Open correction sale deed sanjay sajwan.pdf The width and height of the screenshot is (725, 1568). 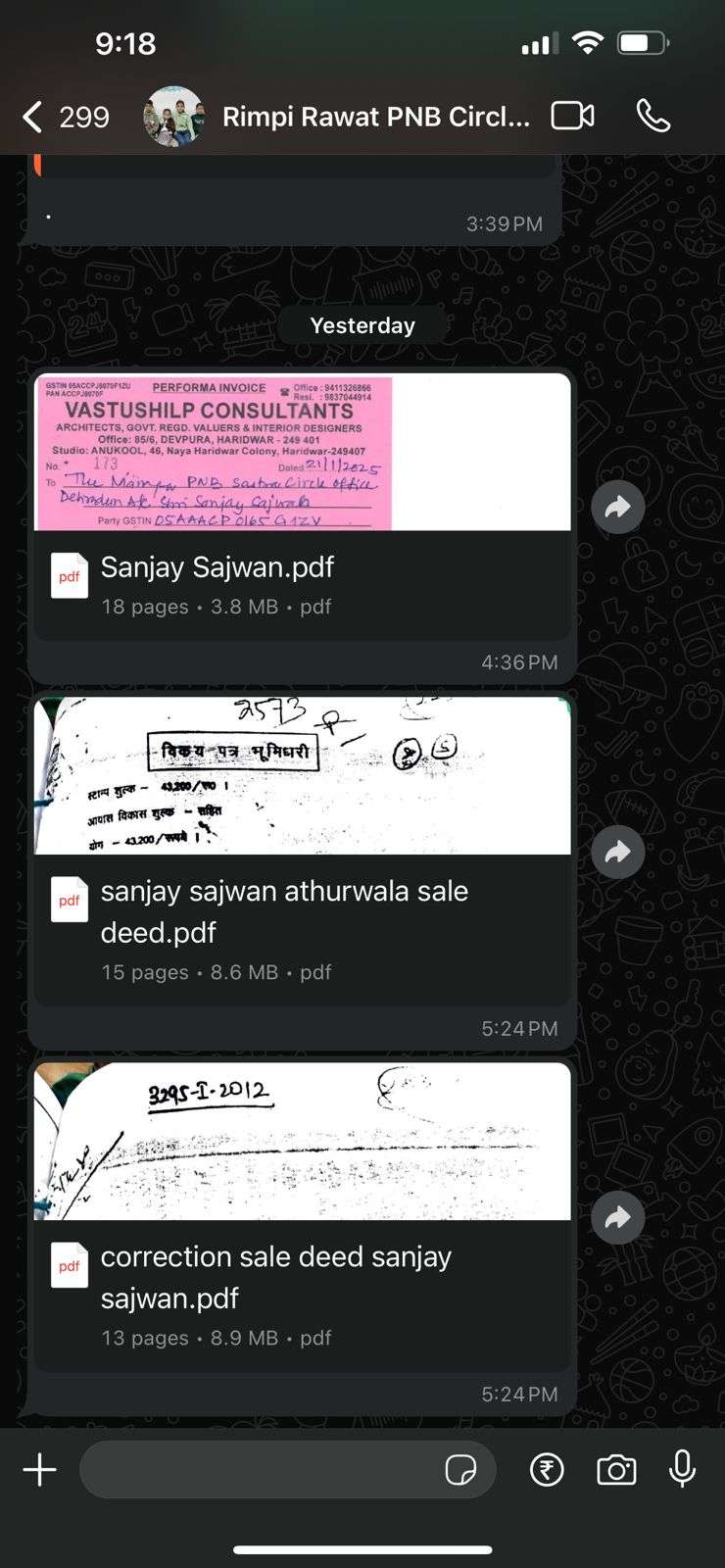[302, 1216]
